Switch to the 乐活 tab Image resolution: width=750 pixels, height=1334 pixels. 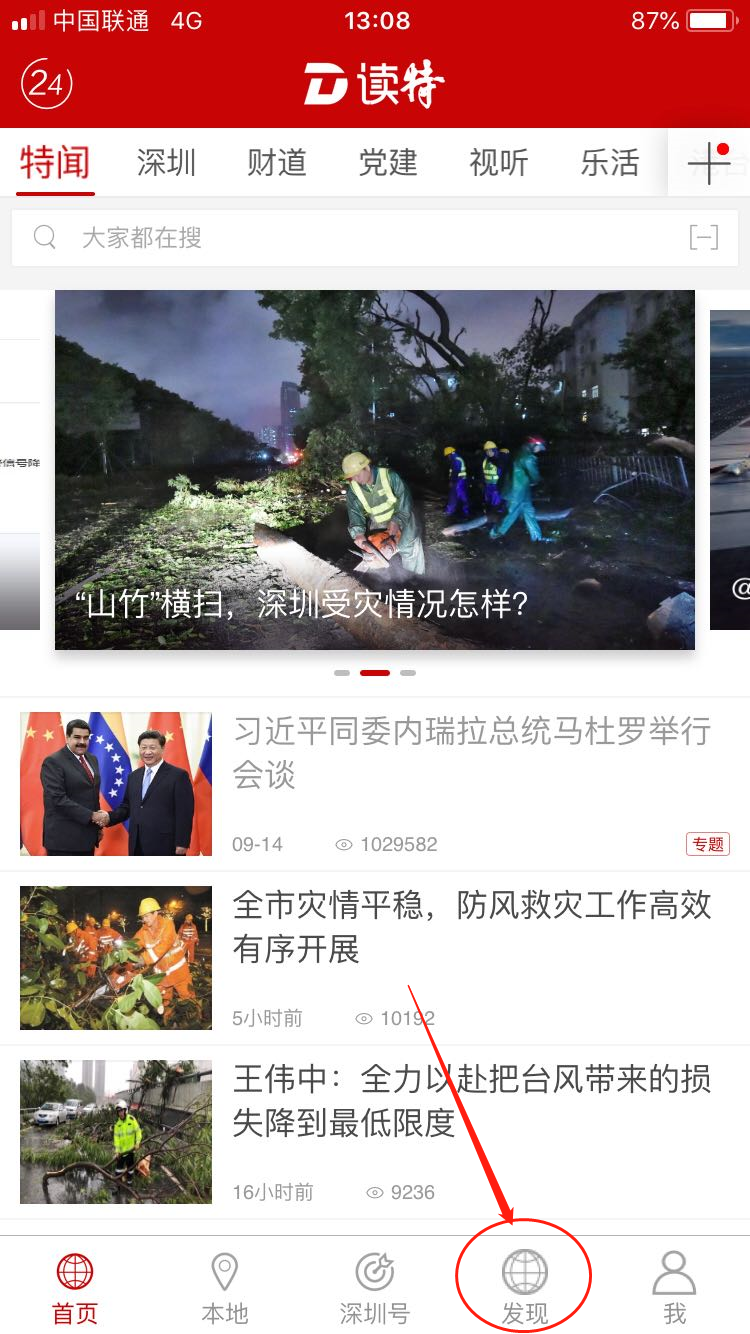tap(609, 162)
